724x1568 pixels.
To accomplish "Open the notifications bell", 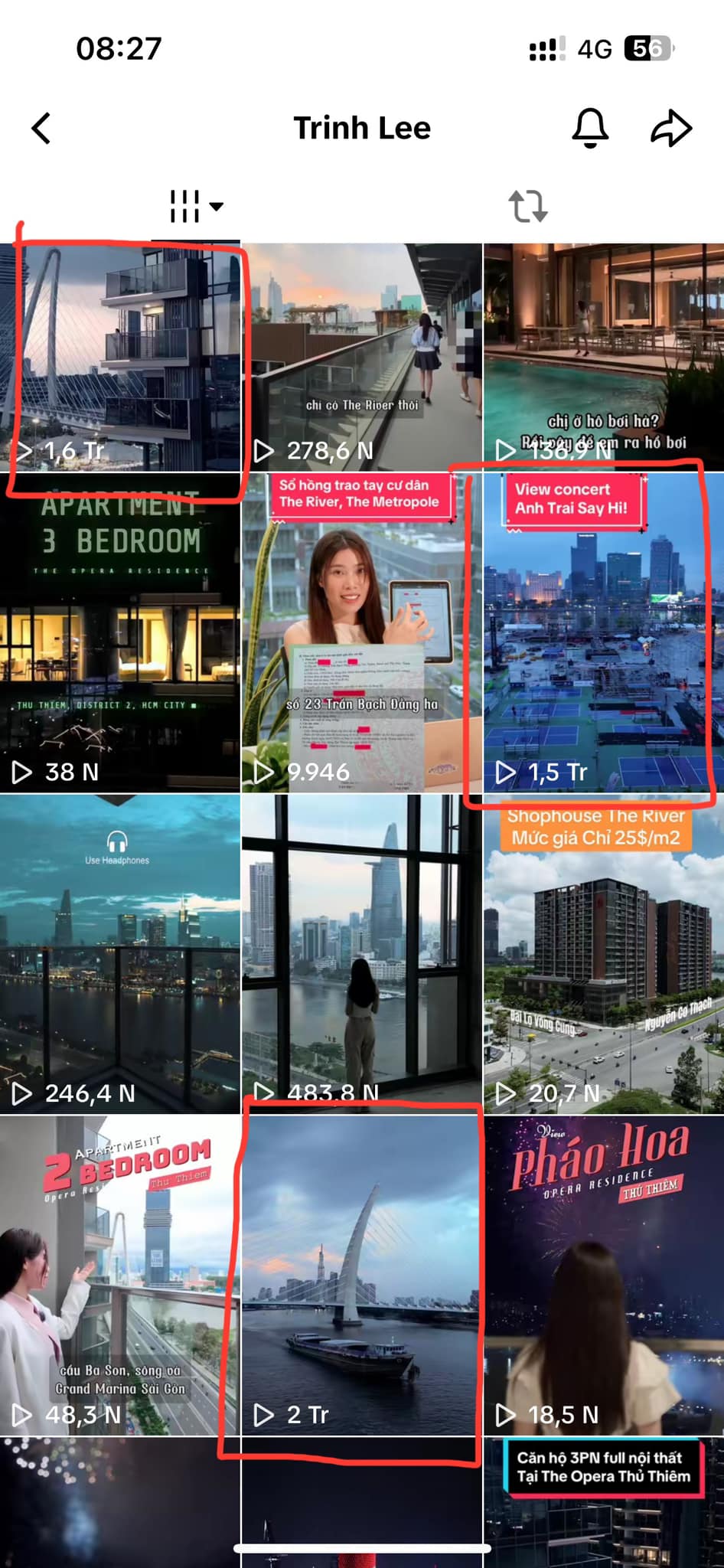I will click(590, 128).
